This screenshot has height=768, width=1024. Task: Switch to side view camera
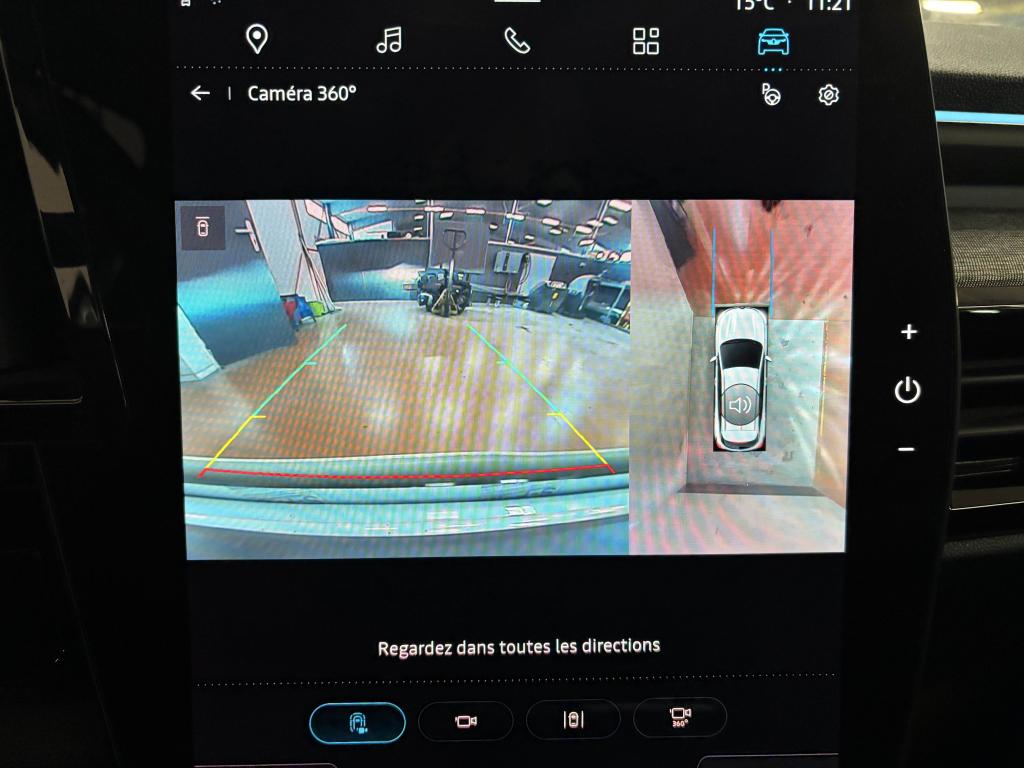pyautogui.click(x=573, y=720)
